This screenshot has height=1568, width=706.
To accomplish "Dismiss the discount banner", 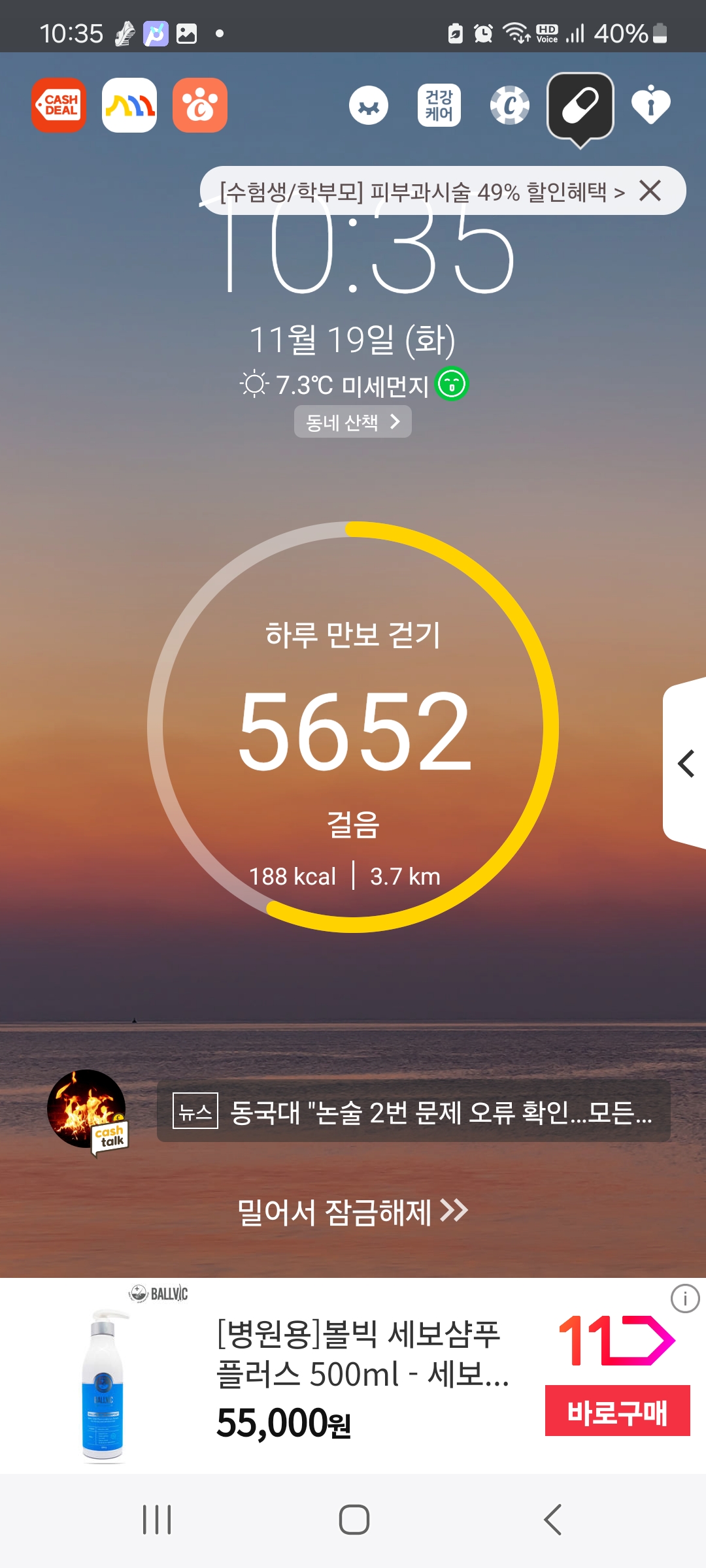I will [x=650, y=191].
